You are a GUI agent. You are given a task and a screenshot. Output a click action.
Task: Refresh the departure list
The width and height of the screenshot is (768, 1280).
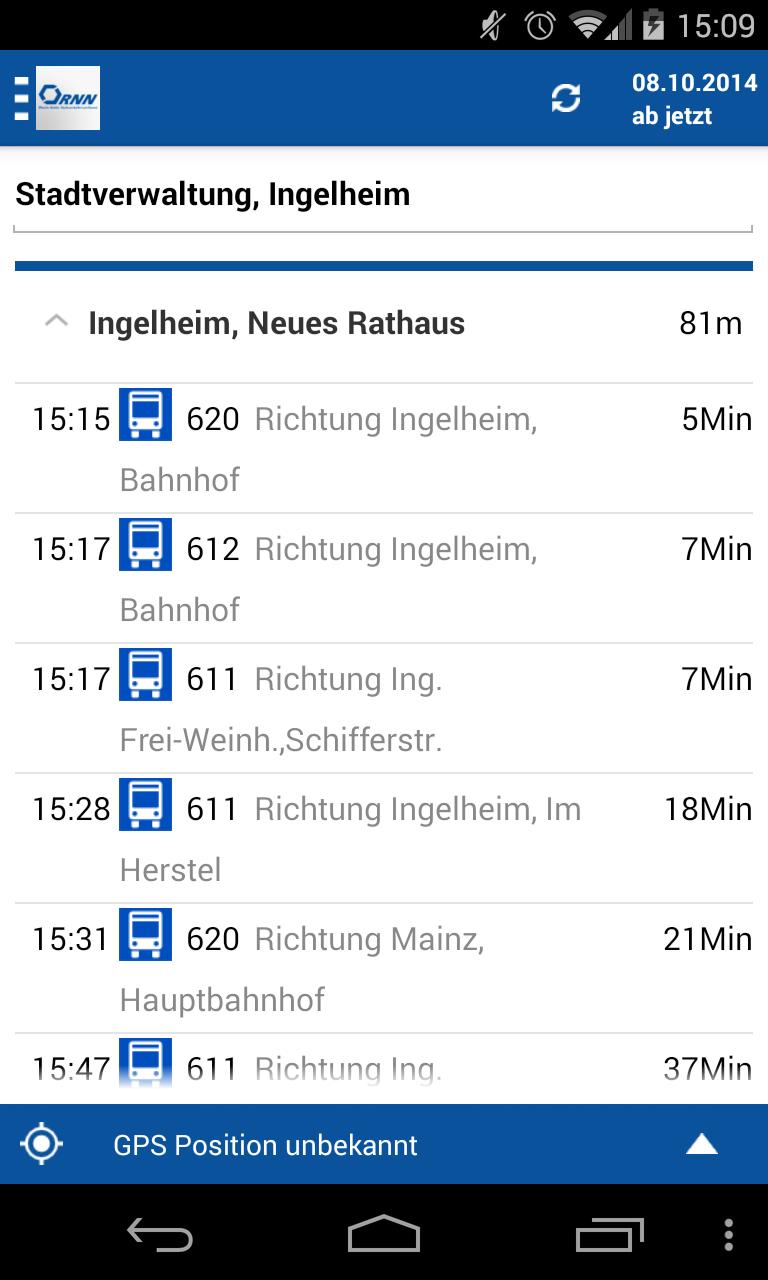566,98
